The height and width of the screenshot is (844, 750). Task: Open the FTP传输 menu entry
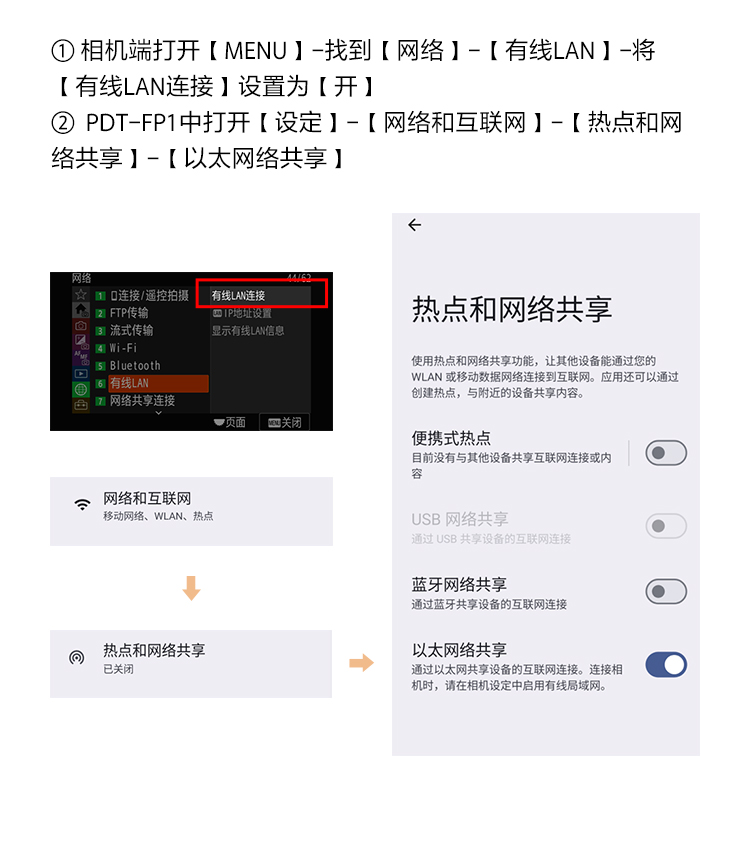(130, 312)
